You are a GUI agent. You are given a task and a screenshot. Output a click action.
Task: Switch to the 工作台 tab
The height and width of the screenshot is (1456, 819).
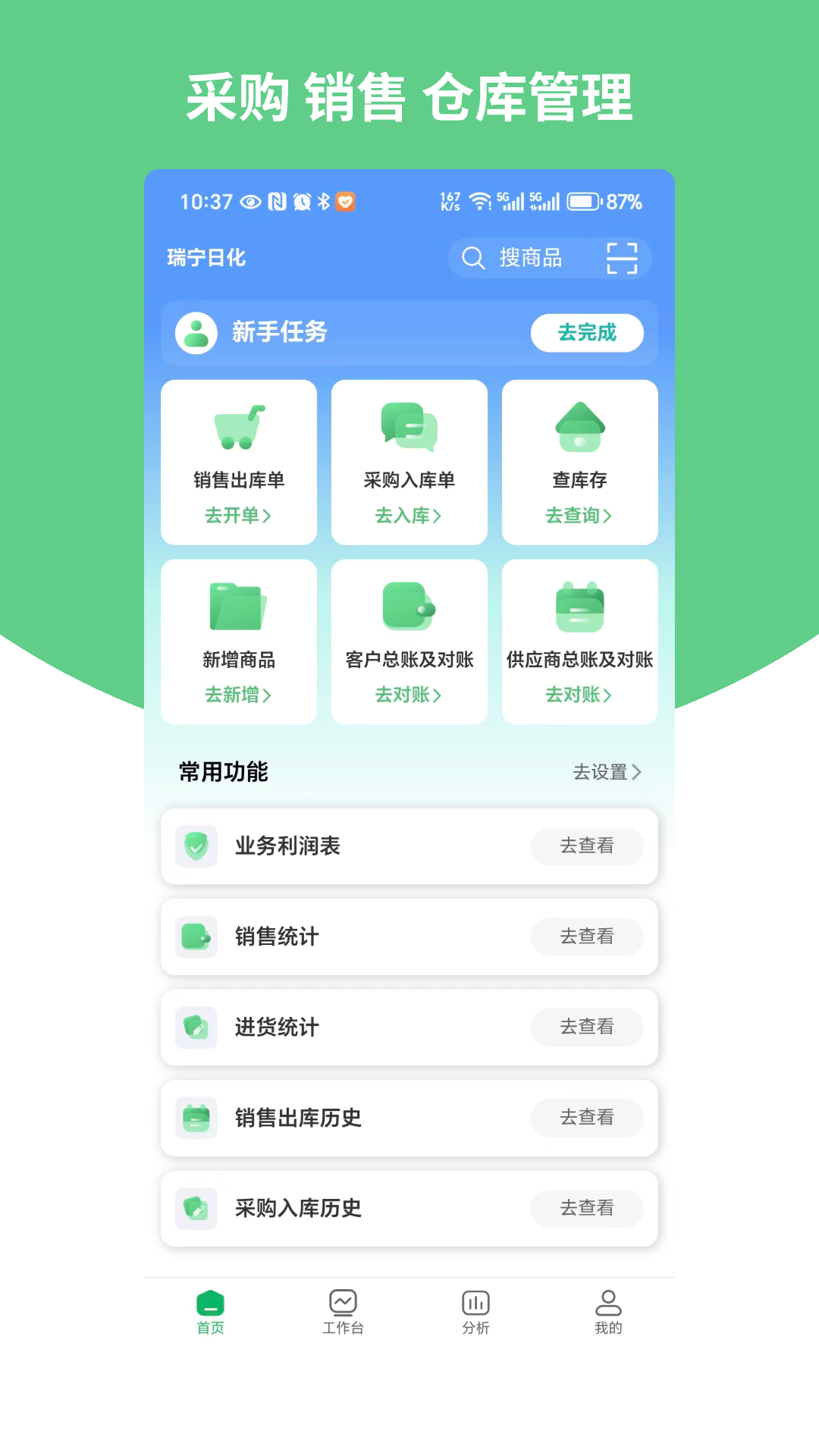(344, 1312)
